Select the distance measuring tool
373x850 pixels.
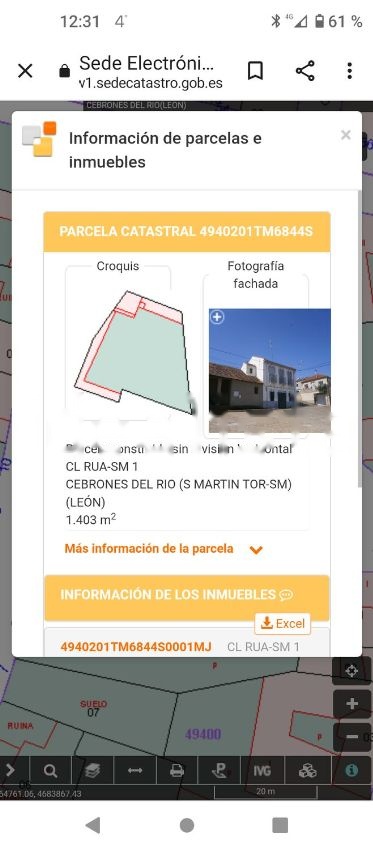pyautogui.click(x=135, y=770)
